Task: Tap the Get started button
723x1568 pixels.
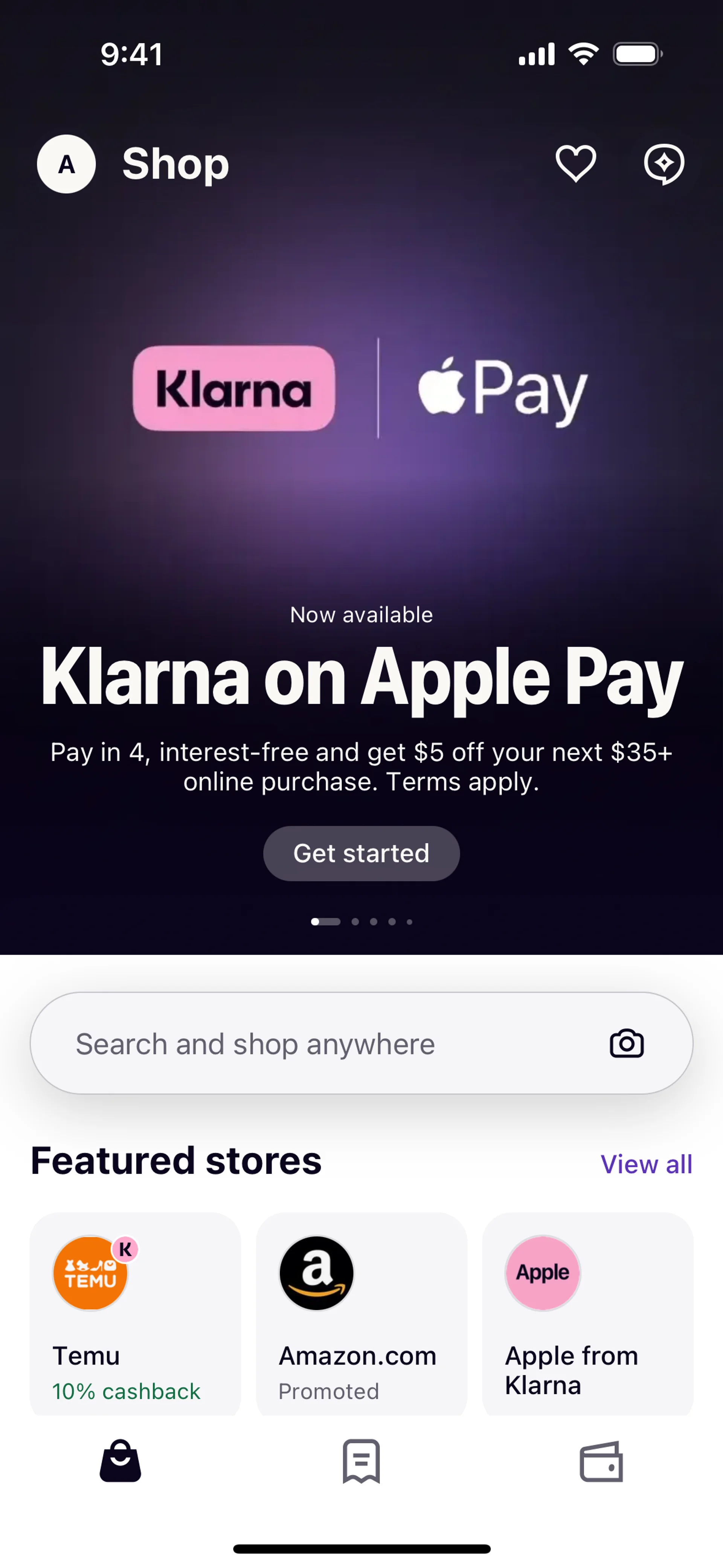Action: tap(361, 853)
